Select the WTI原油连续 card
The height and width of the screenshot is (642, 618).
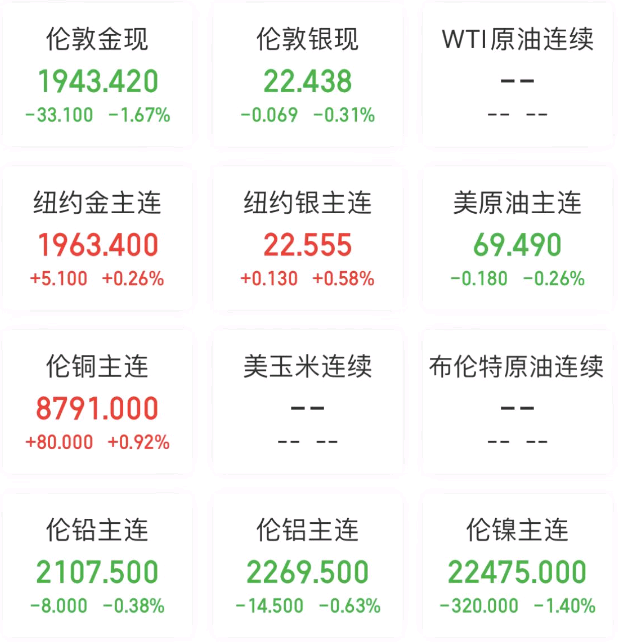pyautogui.click(x=517, y=80)
